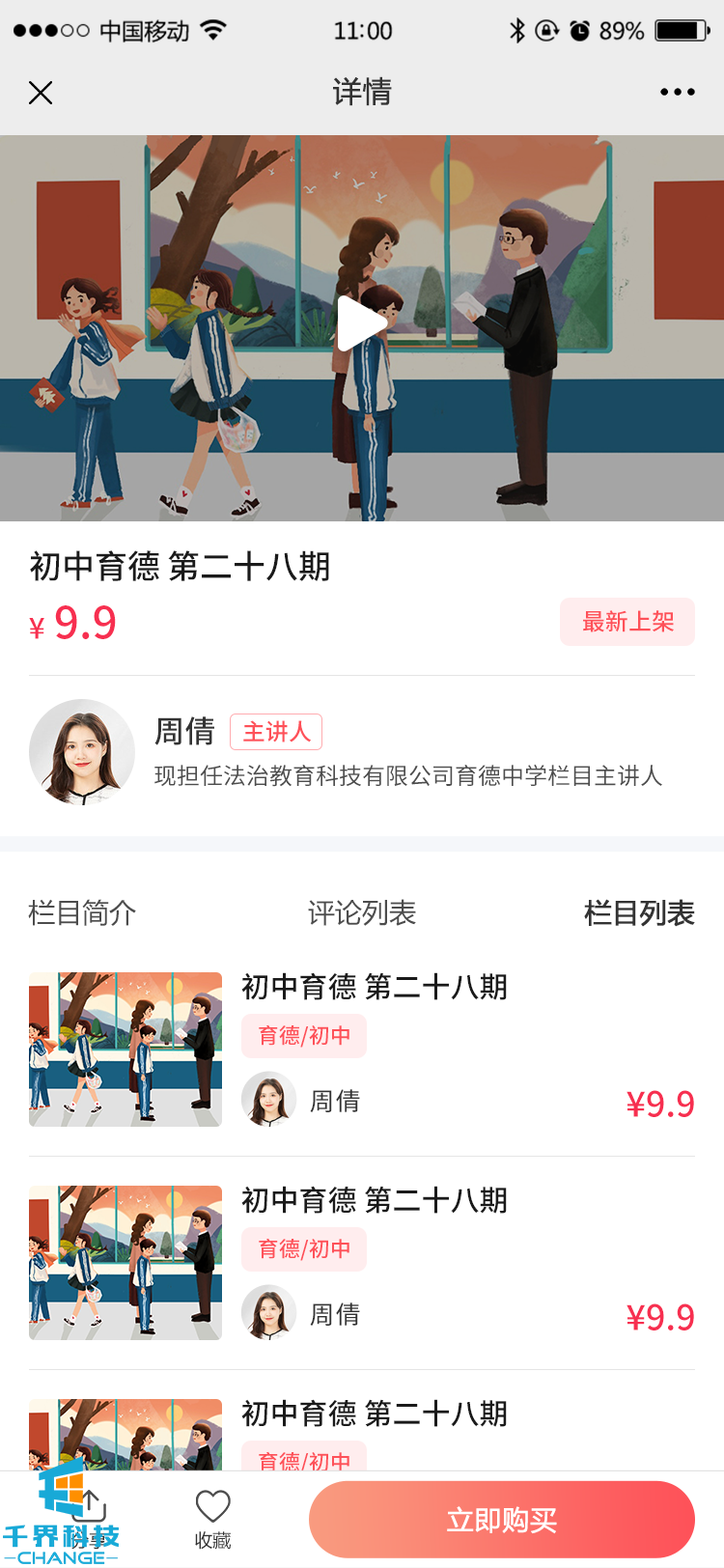The height and width of the screenshot is (1568, 724).
Task: Select the 栏目列表 tab
Action: point(639,912)
